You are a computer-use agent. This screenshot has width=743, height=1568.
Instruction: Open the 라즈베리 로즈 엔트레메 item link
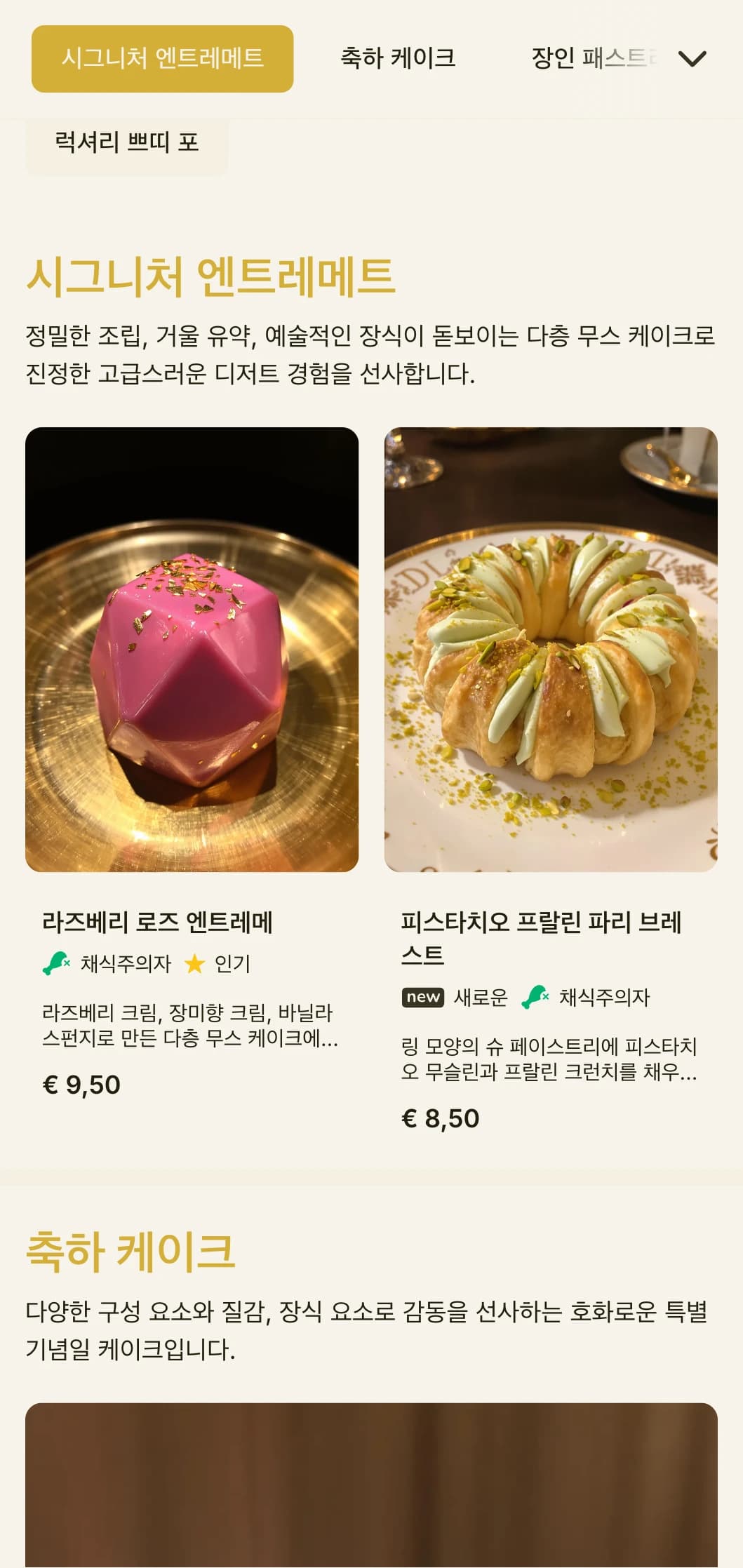click(x=158, y=923)
